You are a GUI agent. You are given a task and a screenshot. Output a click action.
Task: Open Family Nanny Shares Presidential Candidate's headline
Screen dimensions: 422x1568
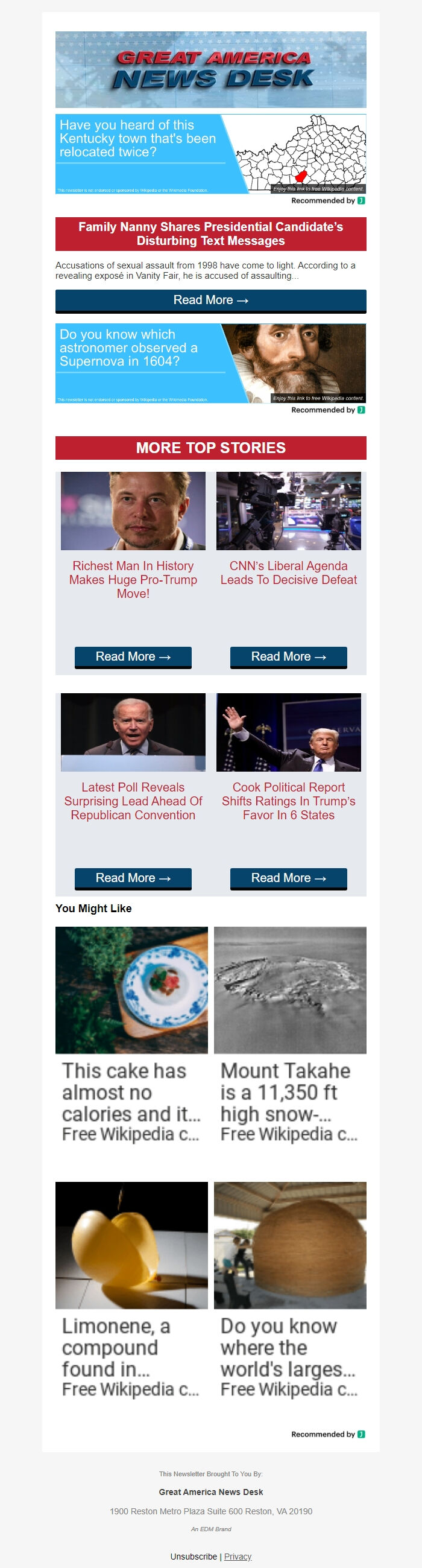tap(210, 233)
